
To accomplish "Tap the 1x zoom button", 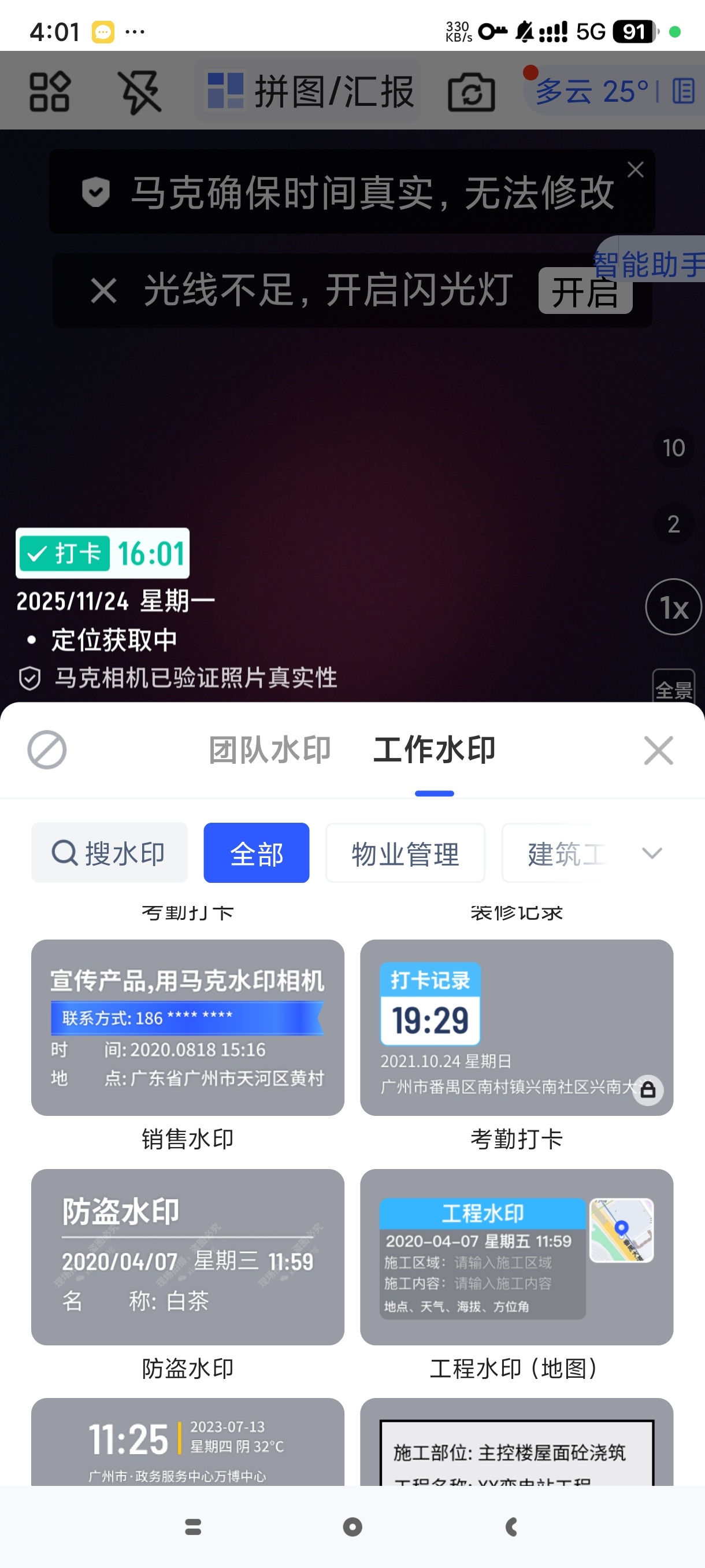I will click(673, 607).
